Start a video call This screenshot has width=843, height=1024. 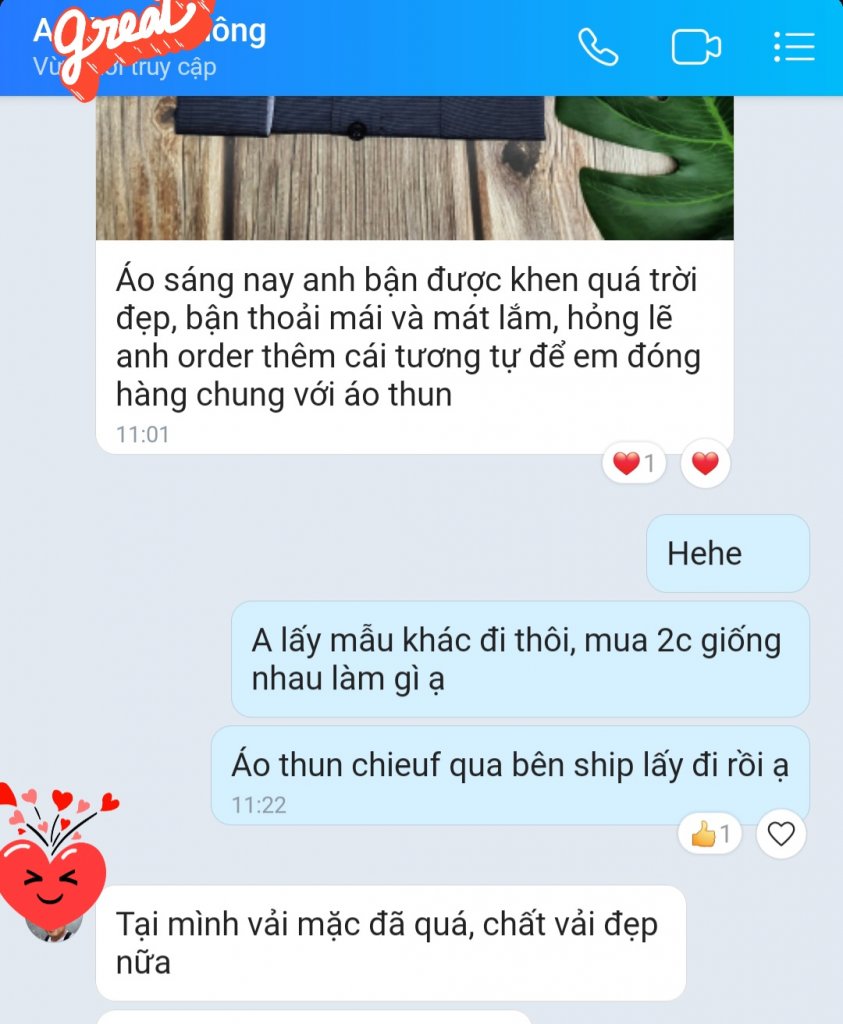click(x=696, y=47)
